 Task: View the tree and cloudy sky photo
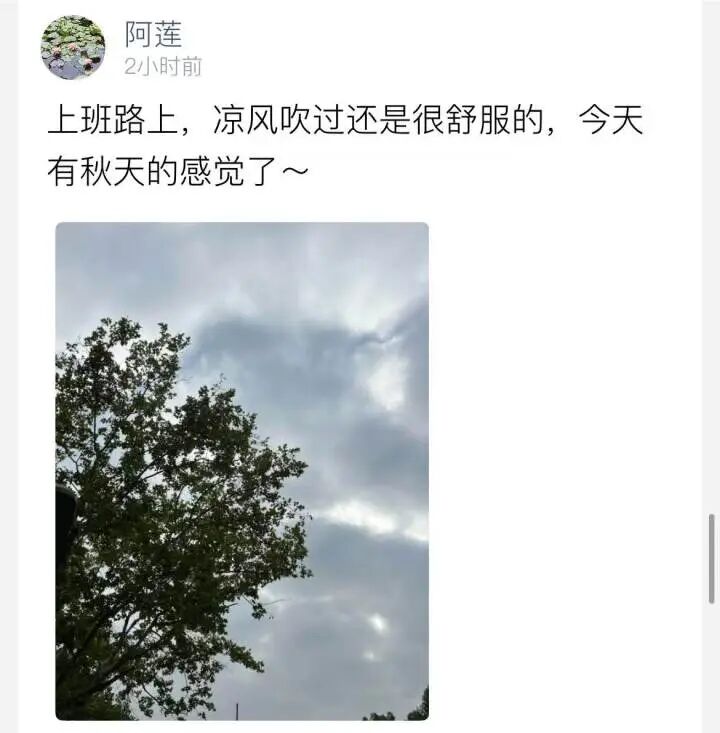click(x=242, y=470)
